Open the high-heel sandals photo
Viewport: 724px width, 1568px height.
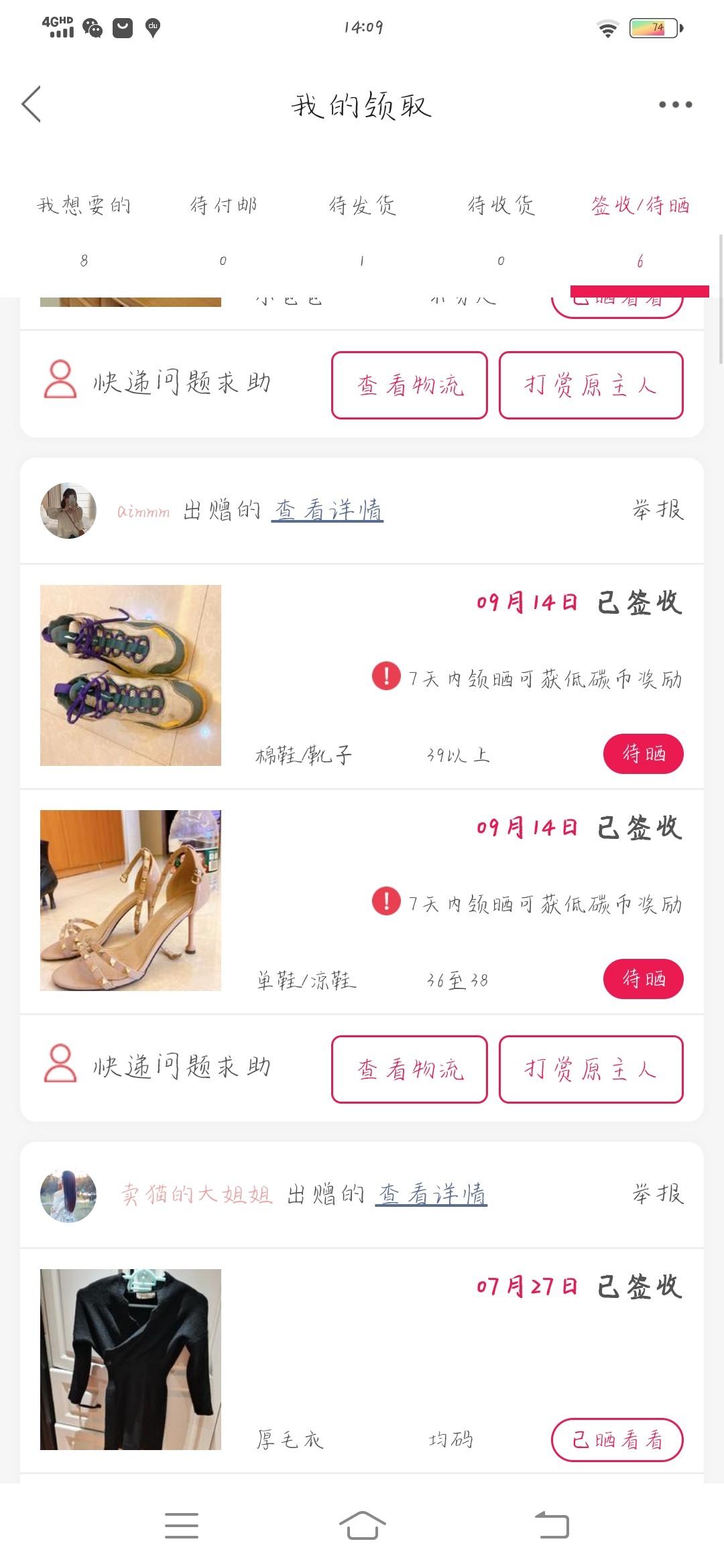(x=131, y=901)
